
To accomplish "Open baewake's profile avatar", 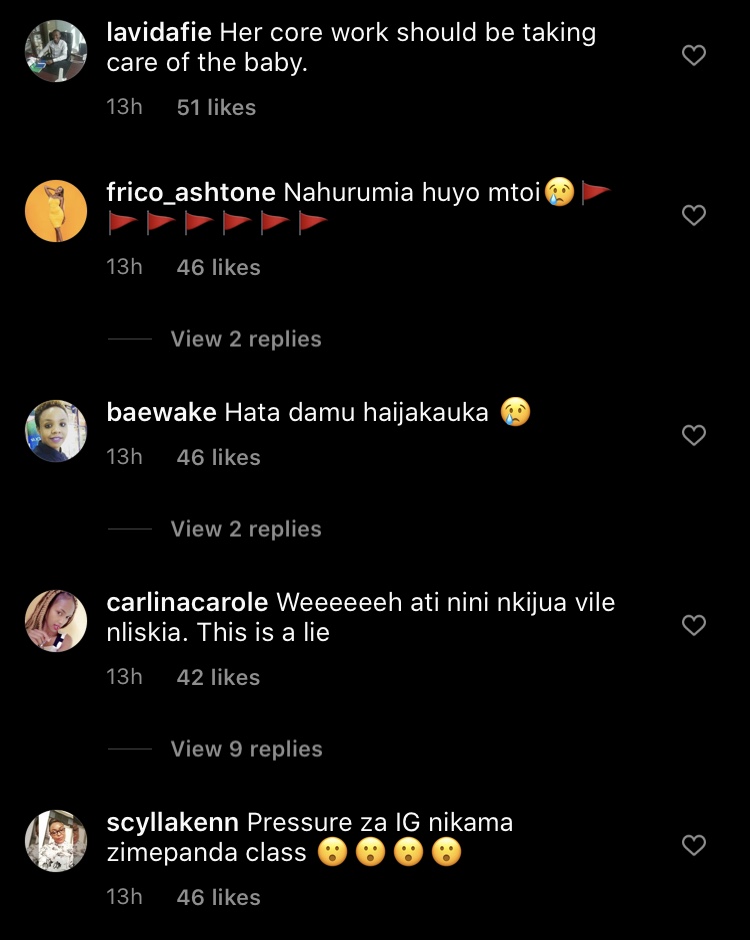I will click(55, 431).
